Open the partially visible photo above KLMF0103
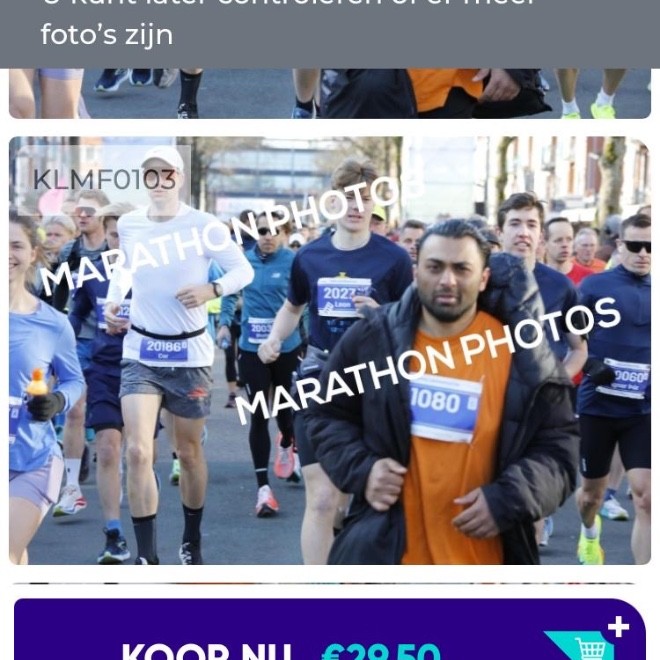This screenshot has width=660, height=660. click(330, 94)
